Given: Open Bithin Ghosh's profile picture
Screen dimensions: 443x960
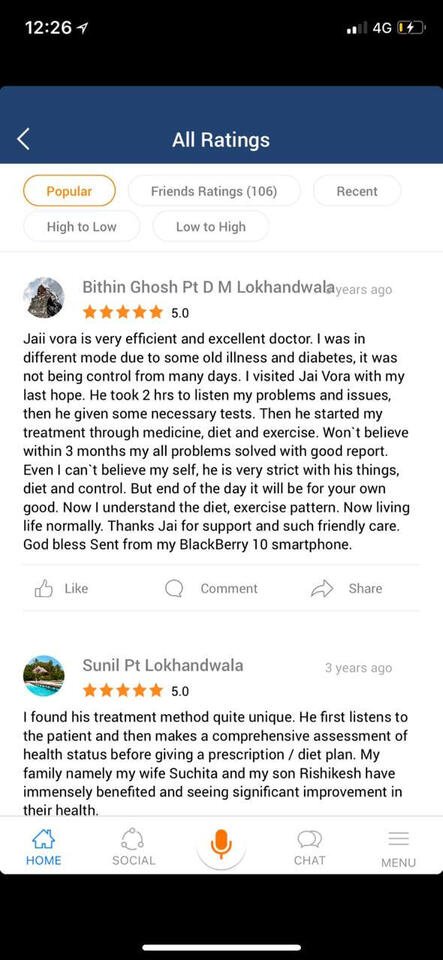Looking at the screenshot, I should 43,298.
